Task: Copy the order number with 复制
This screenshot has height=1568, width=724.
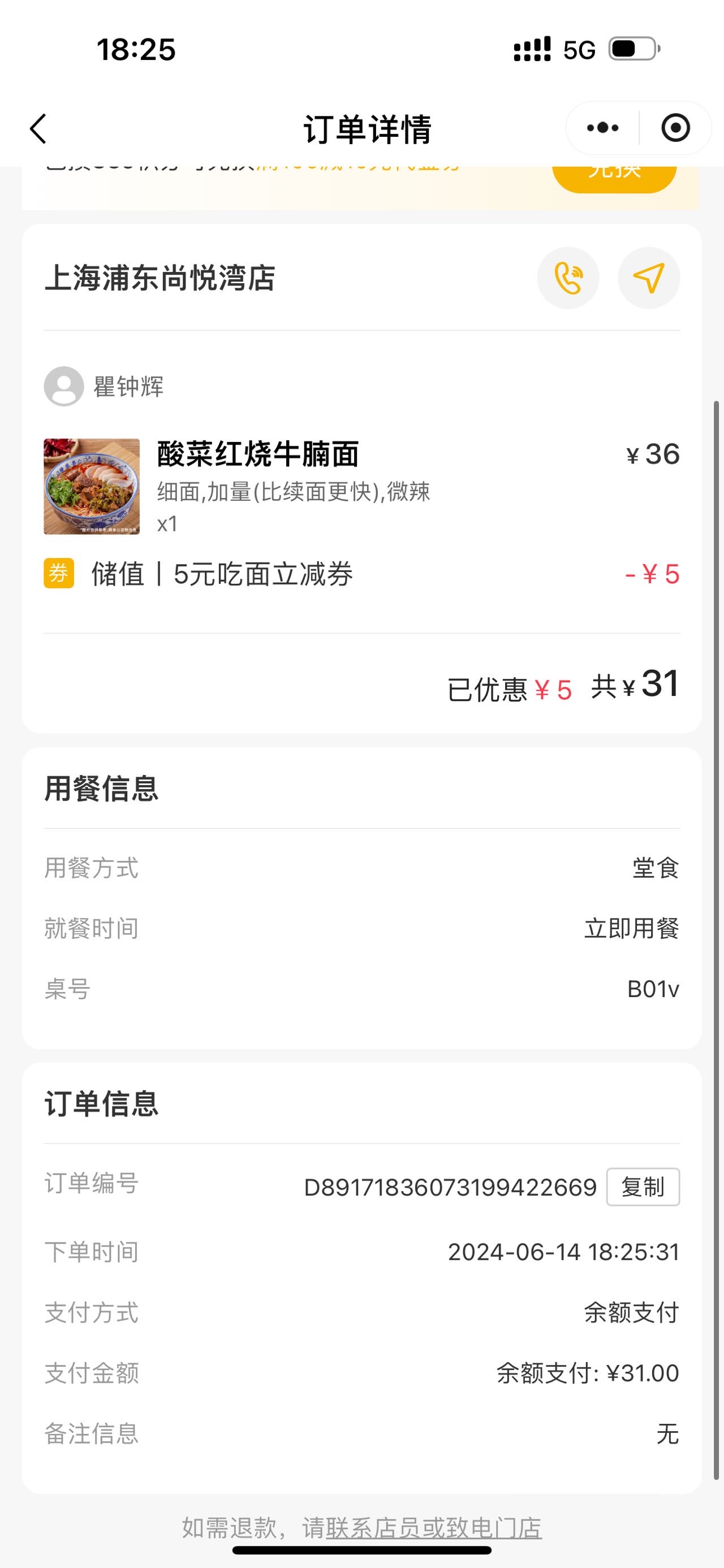Action: pos(643,1187)
